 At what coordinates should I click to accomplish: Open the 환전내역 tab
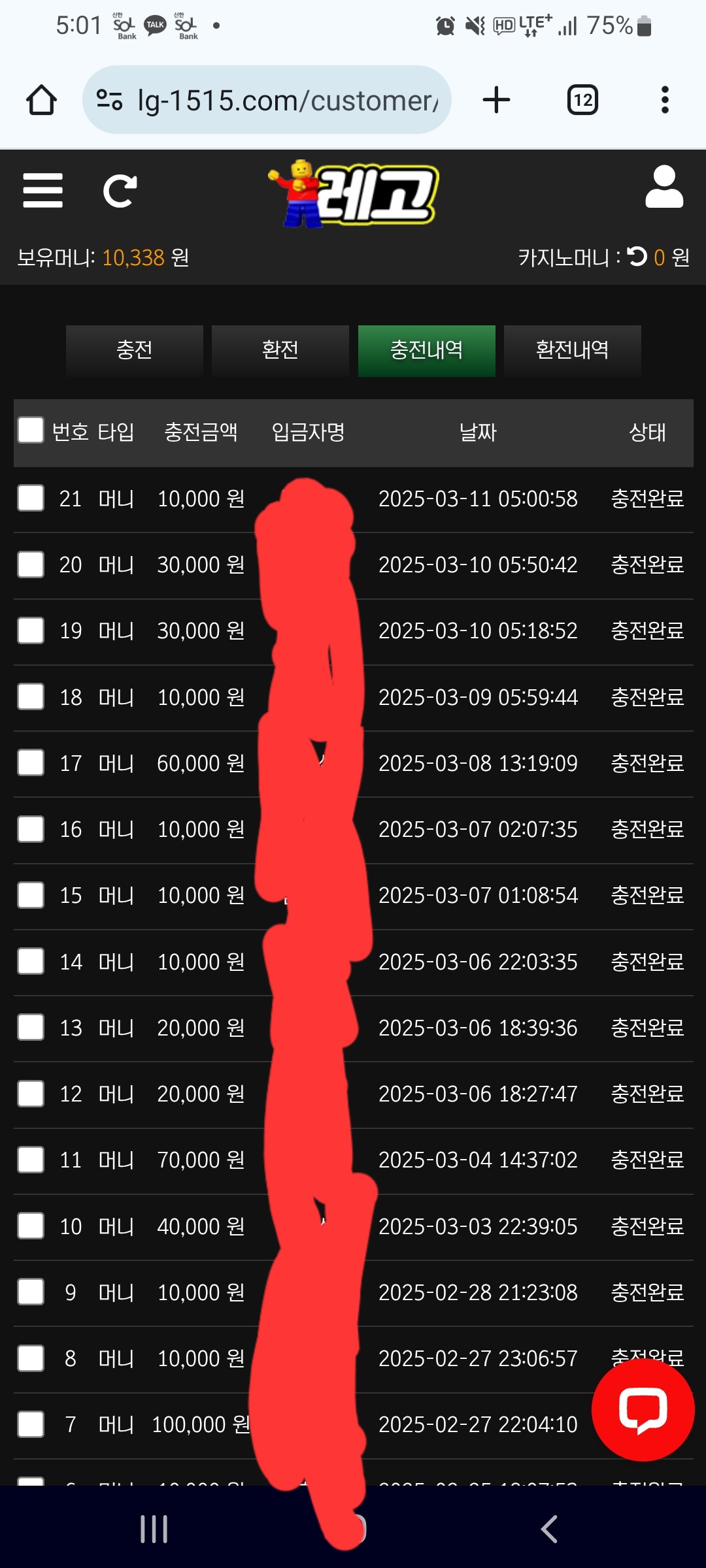pyautogui.click(x=572, y=350)
